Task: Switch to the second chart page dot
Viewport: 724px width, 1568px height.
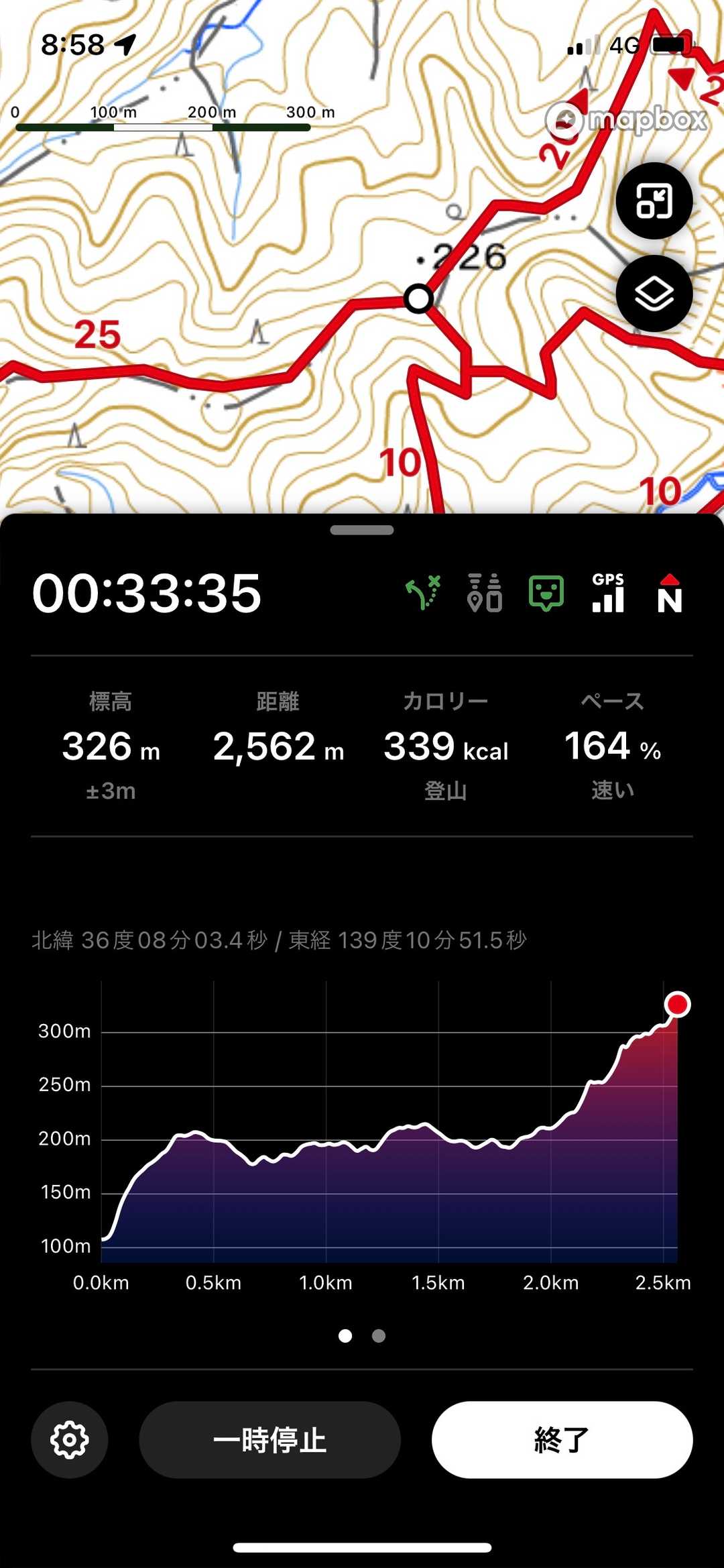Action: tap(379, 1336)
